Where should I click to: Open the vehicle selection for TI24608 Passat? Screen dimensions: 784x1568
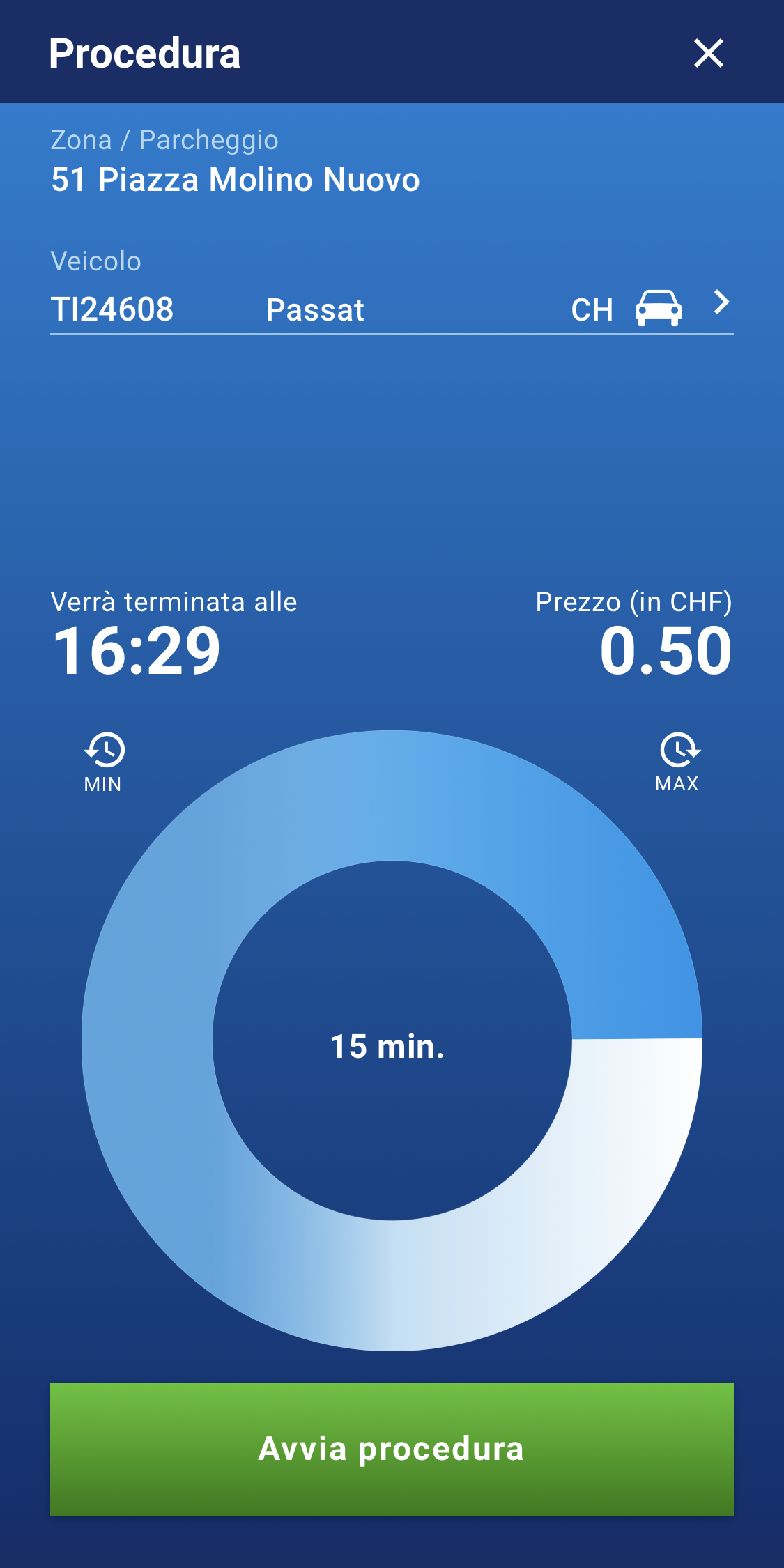[392, 309]
